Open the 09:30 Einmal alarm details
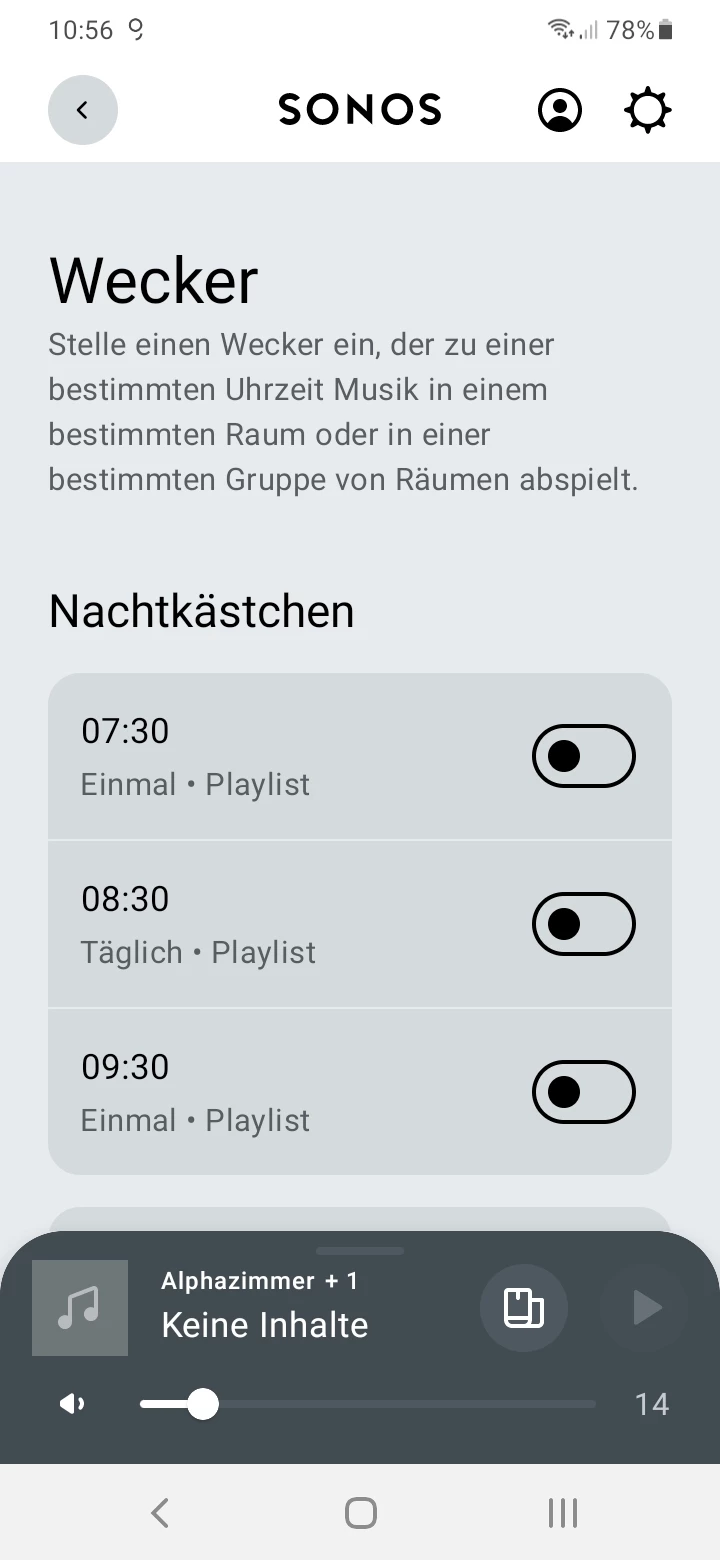The width and height of the screenshot is (720, 1560). coord(250,1092)
